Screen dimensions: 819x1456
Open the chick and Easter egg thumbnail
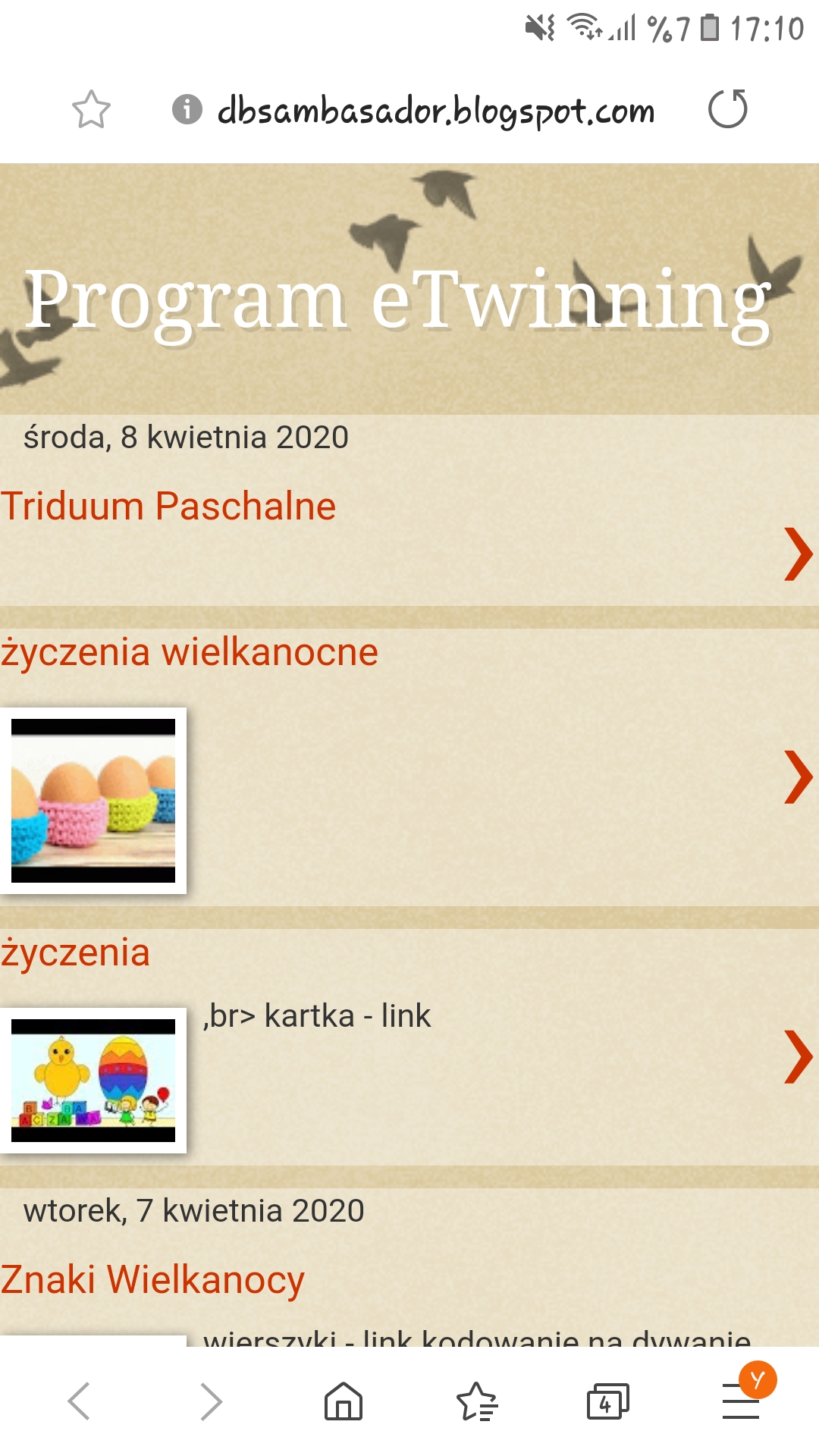point(93,1081)
